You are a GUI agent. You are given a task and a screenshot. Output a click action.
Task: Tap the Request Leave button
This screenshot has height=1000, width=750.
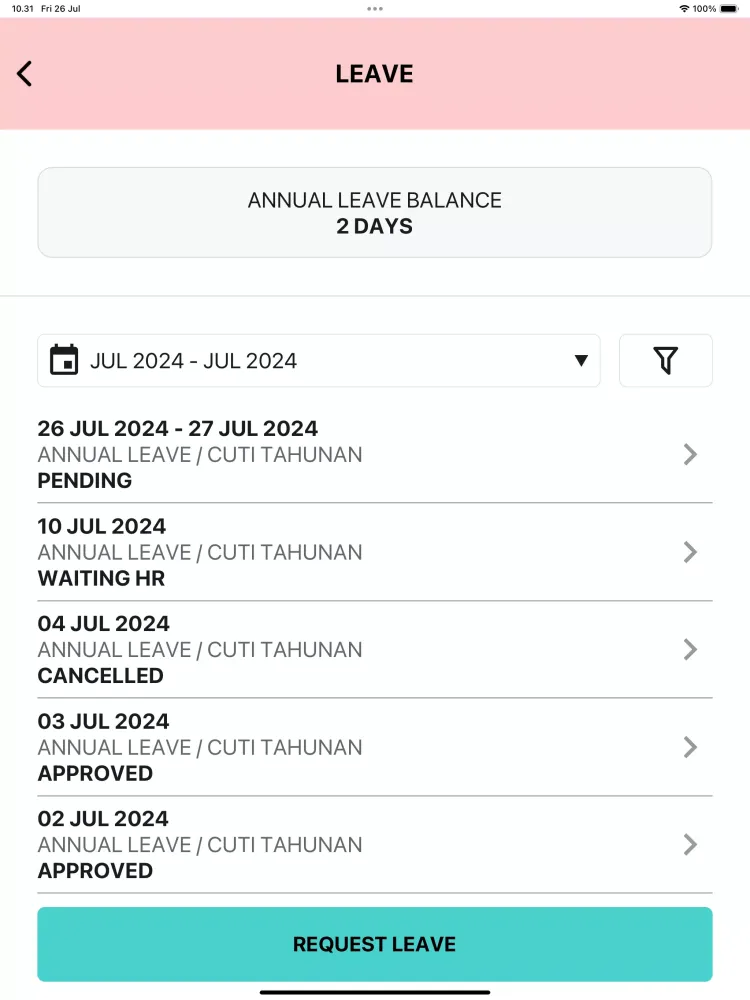(x=374, y=944)
